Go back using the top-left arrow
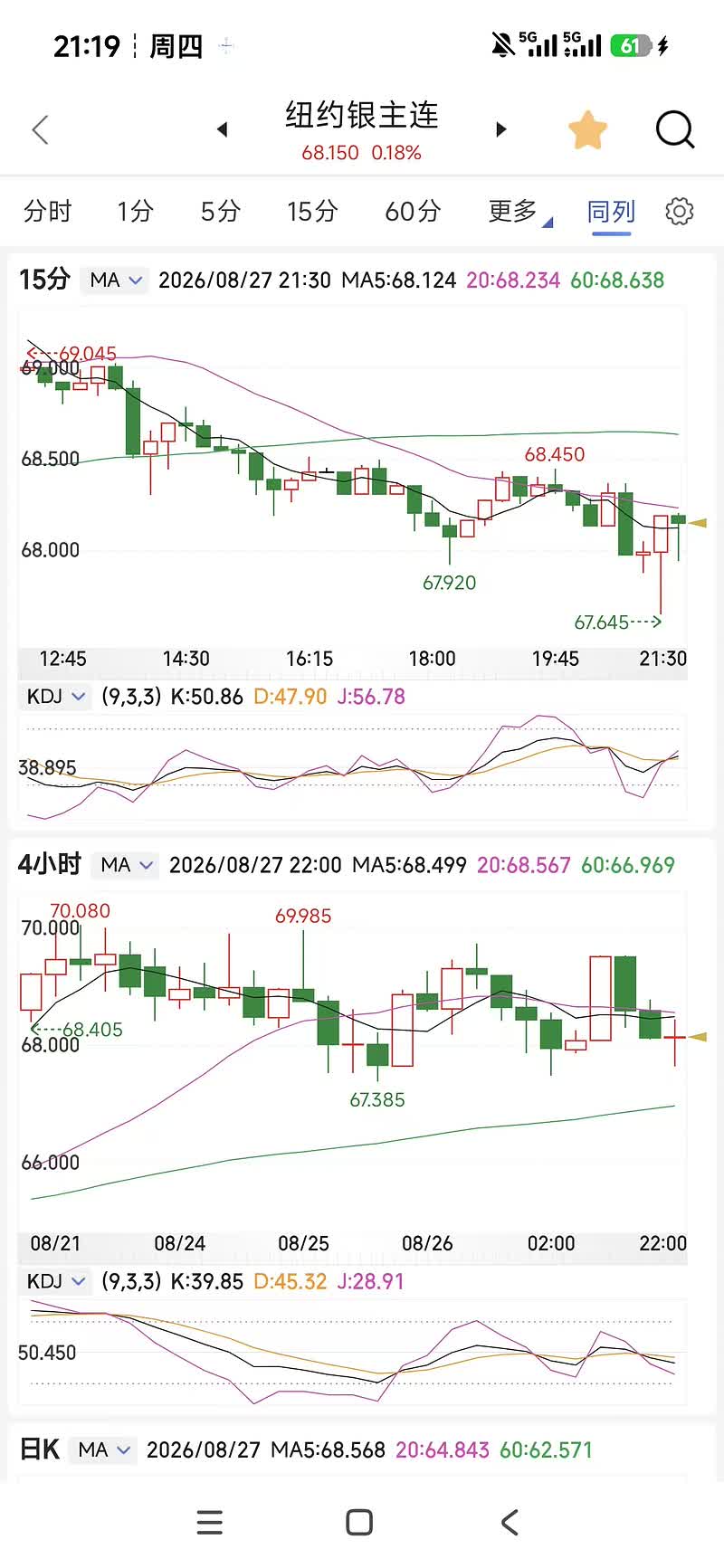 [40, 129]
